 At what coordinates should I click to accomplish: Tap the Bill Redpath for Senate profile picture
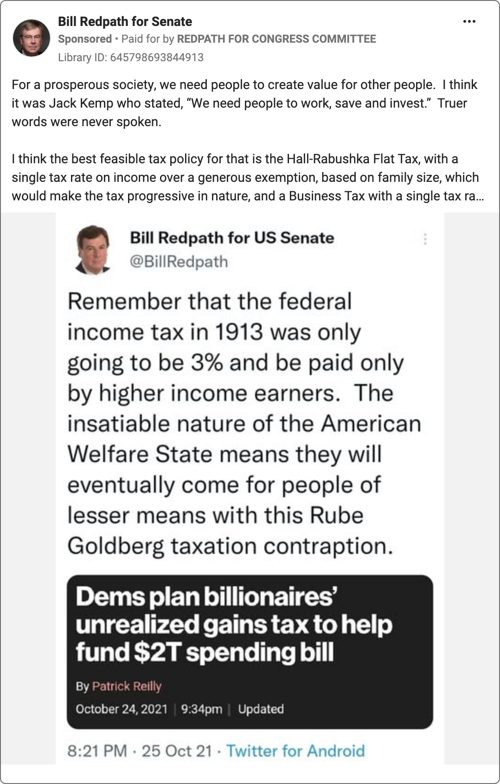pos(31,38)
